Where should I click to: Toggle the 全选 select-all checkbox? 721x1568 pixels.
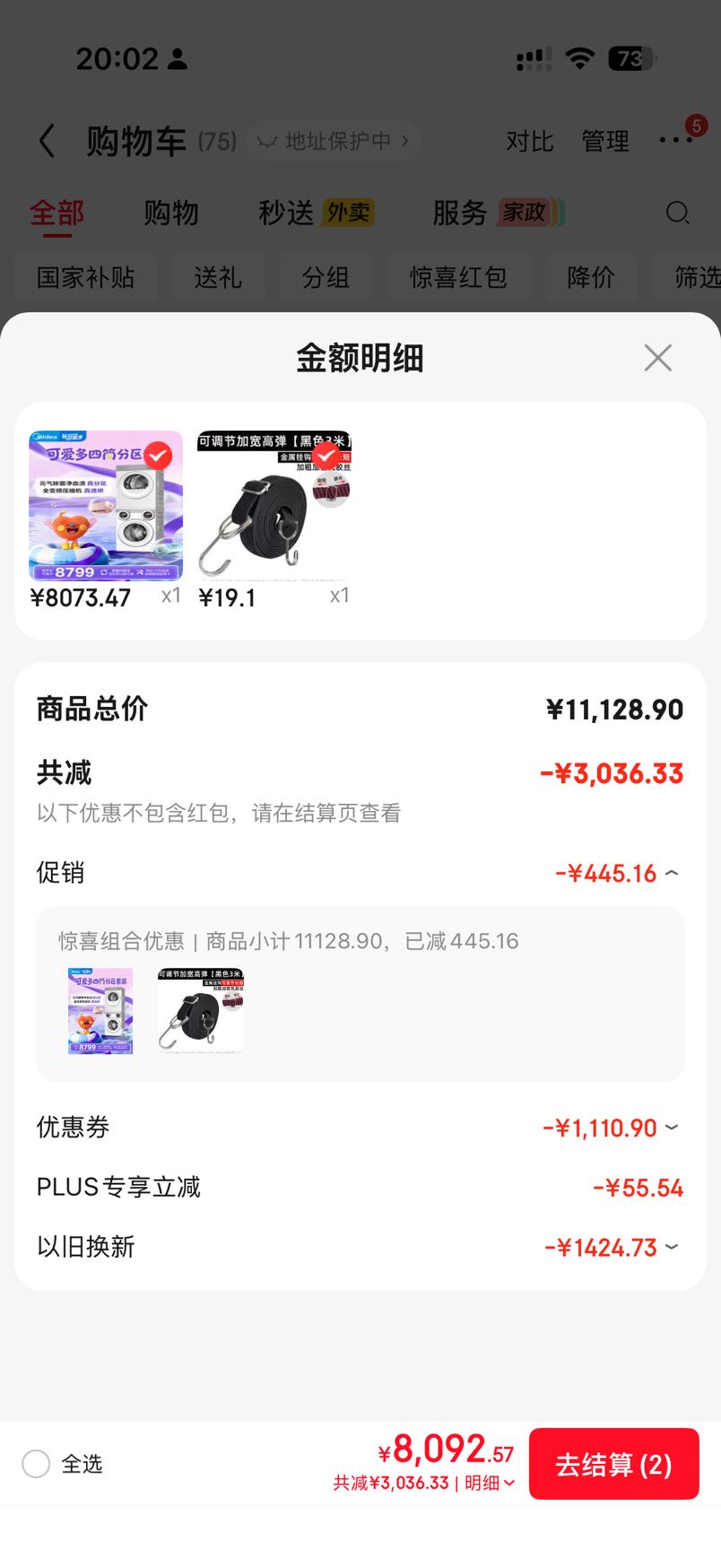click(x=36, y=1464)
